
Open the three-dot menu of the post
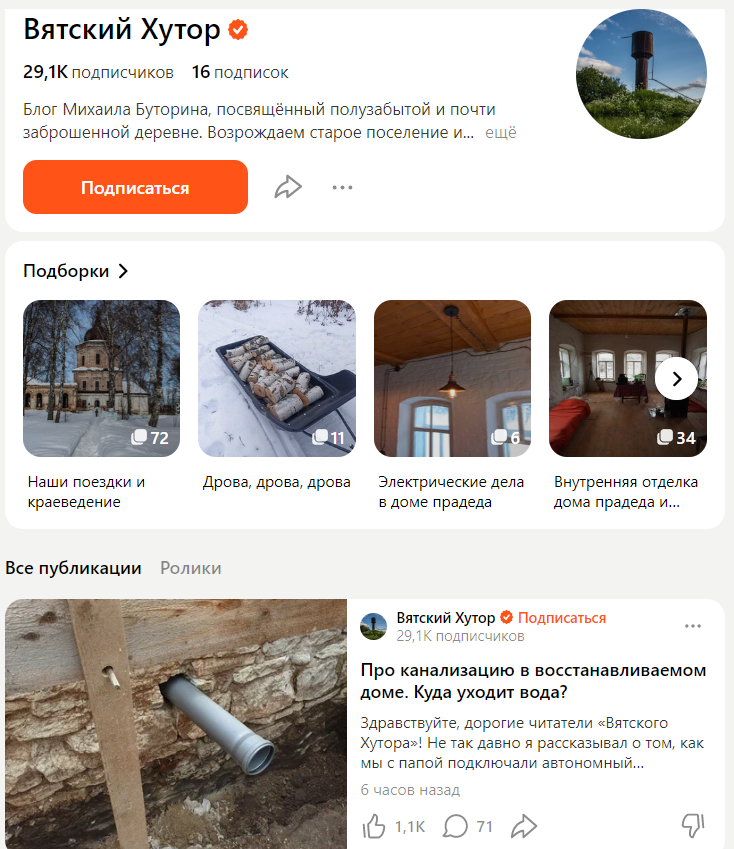(x=693, y=626)
